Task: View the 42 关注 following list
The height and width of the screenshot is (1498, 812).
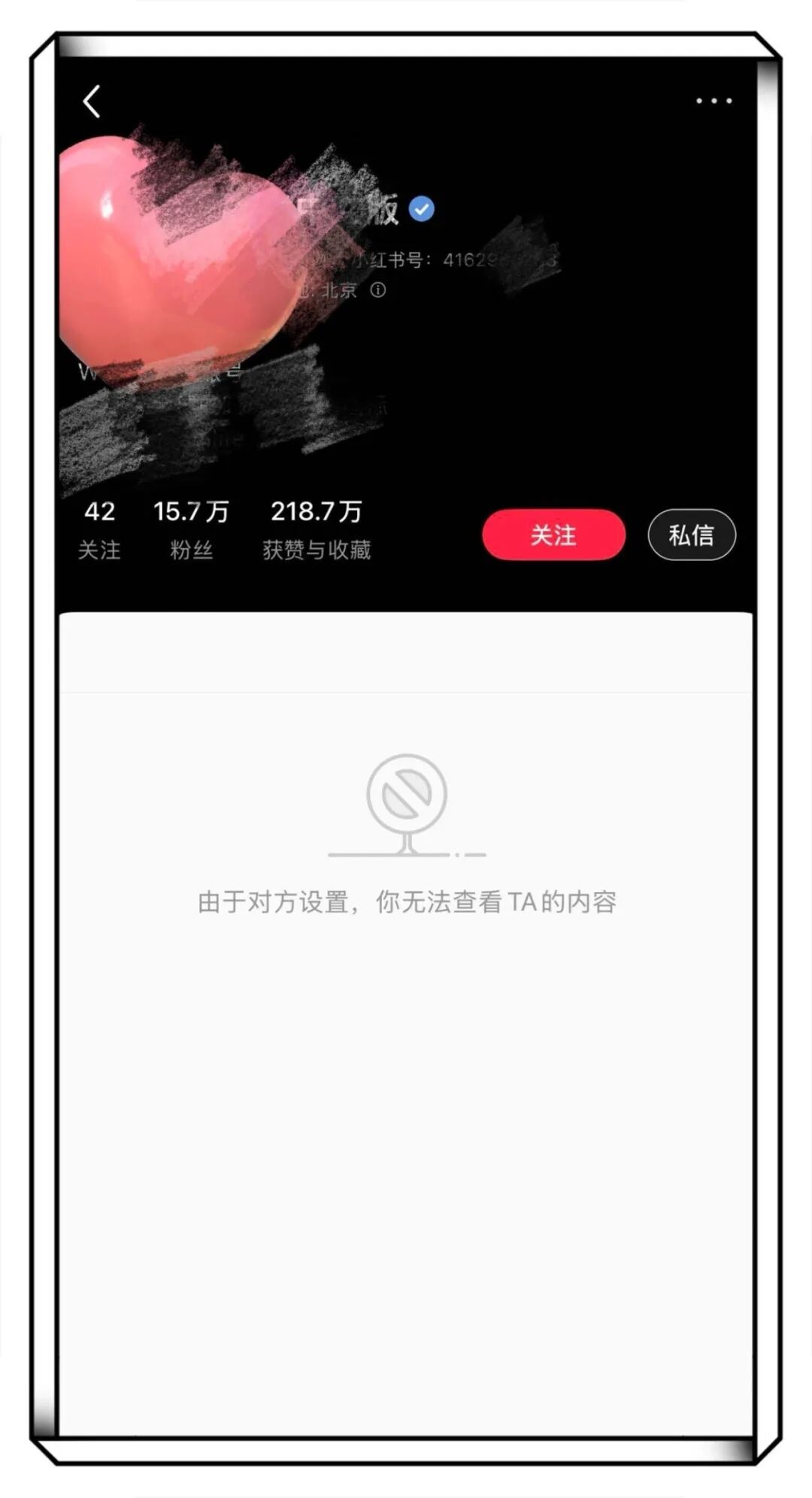Action: (99, 530)
